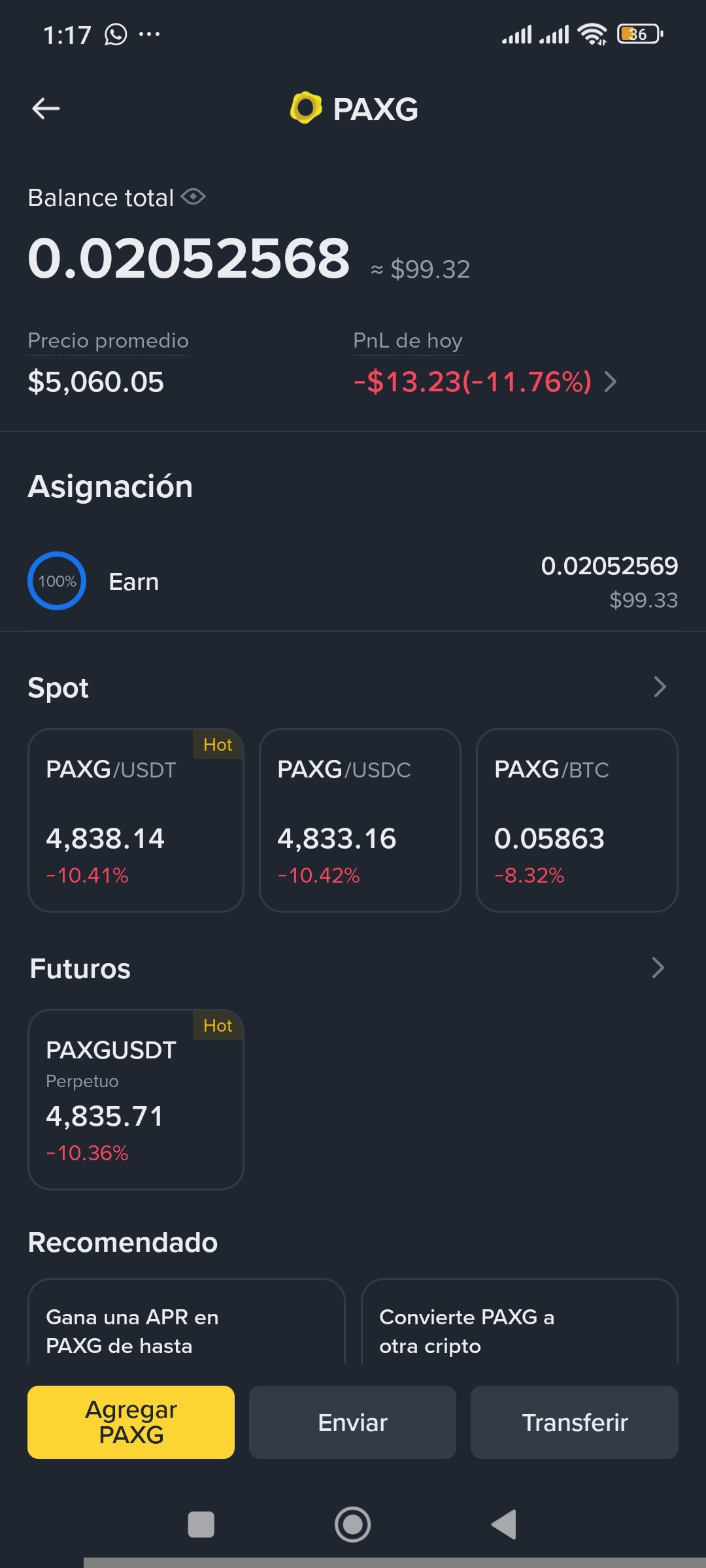Open today's PnL details
Viewport: 706px width, 1568px height.
(x=484, y=382)
